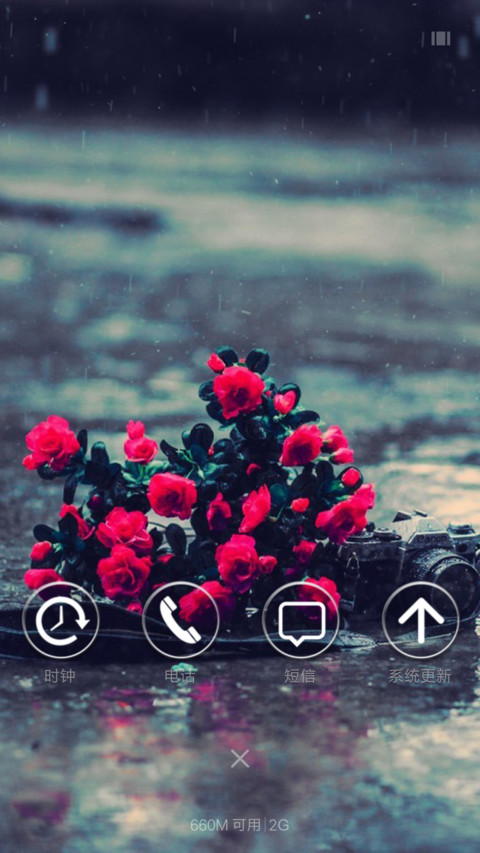The width and height of the screenshot is (480, 853).
Task: Clear all recent apps with the X
Action: click(240, 758)
